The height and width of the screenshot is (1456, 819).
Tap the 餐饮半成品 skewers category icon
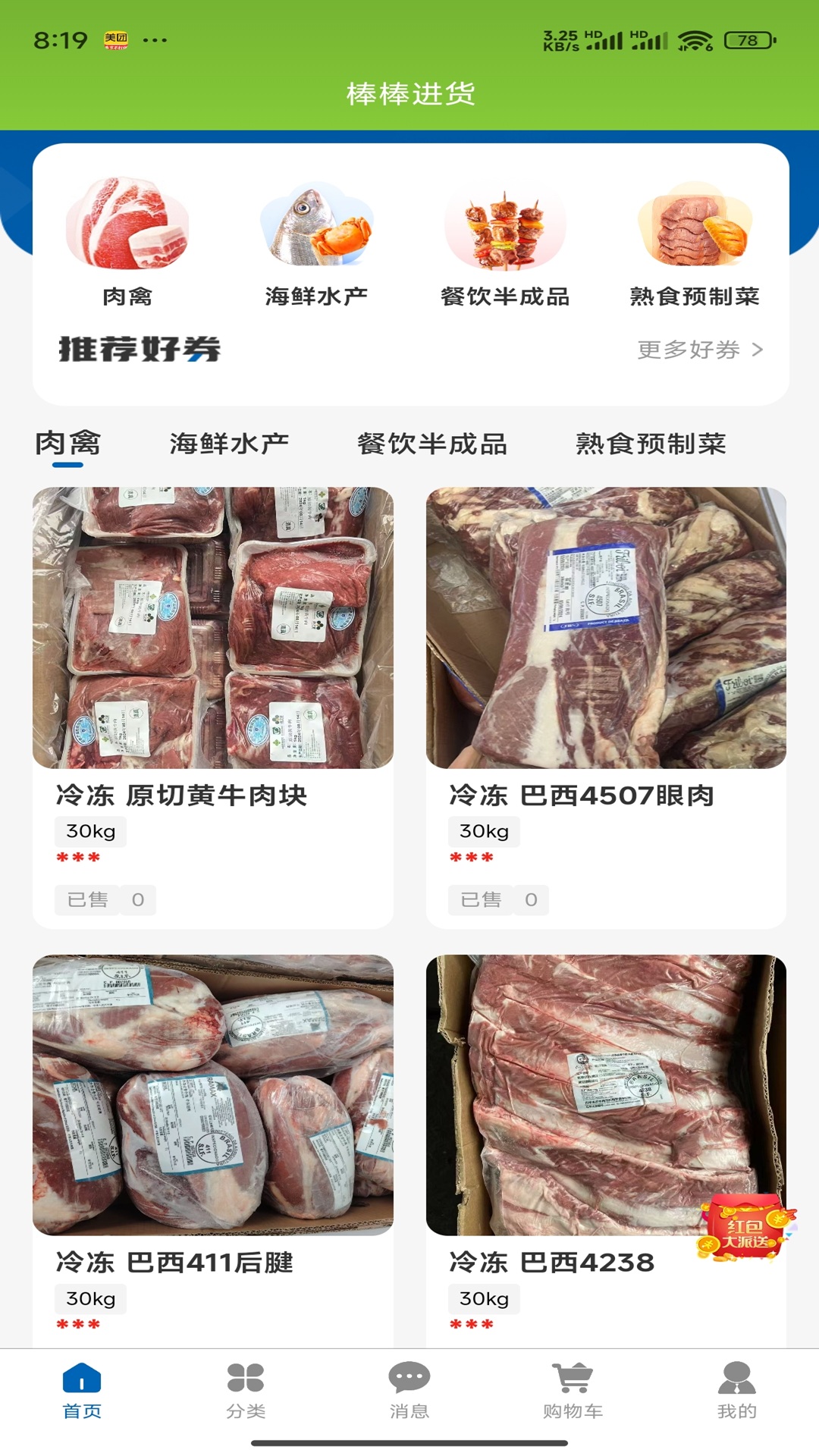504,227
